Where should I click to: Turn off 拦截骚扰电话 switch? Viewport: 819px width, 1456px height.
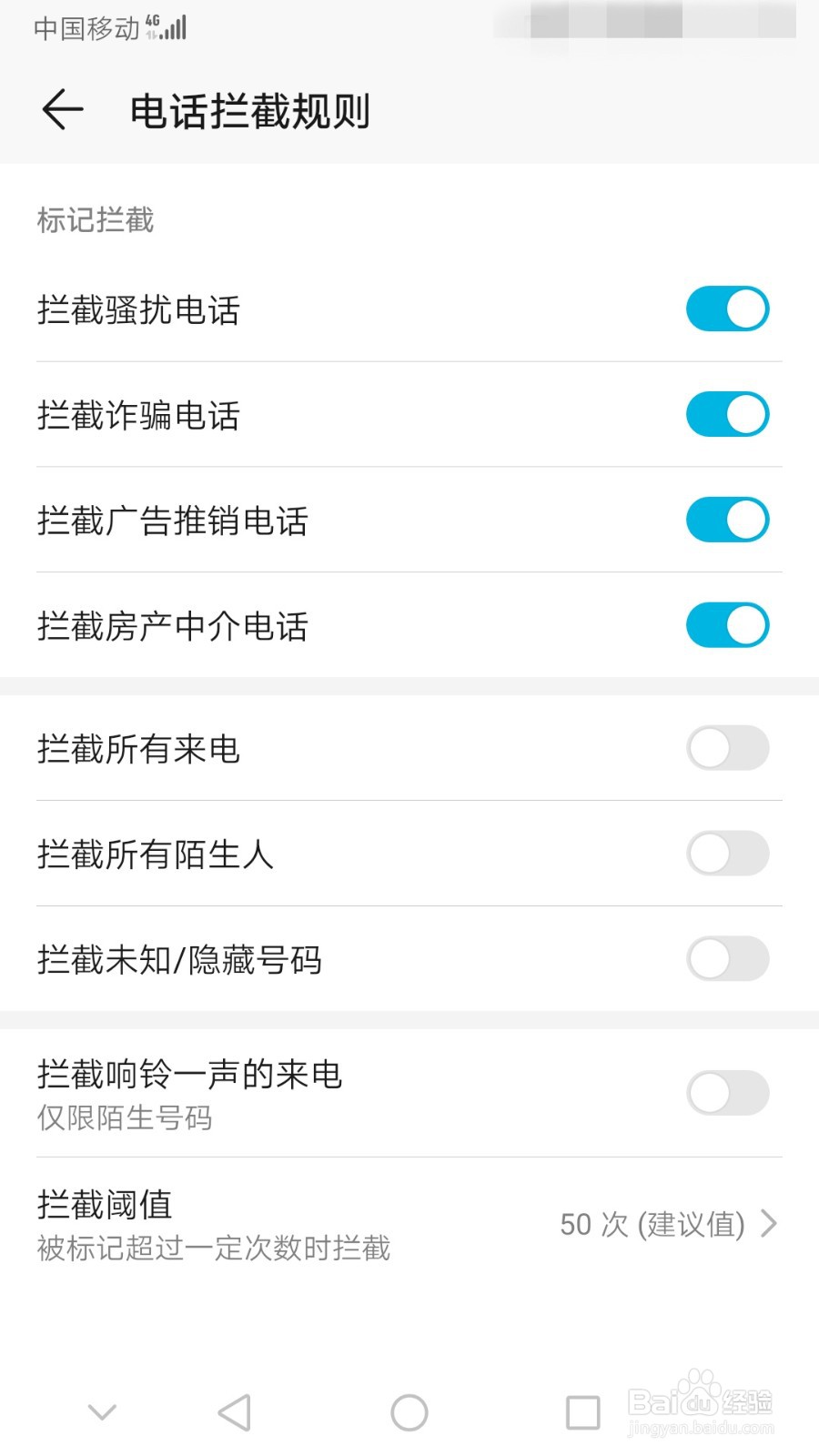pyautogui.click(x=727, y=309)
